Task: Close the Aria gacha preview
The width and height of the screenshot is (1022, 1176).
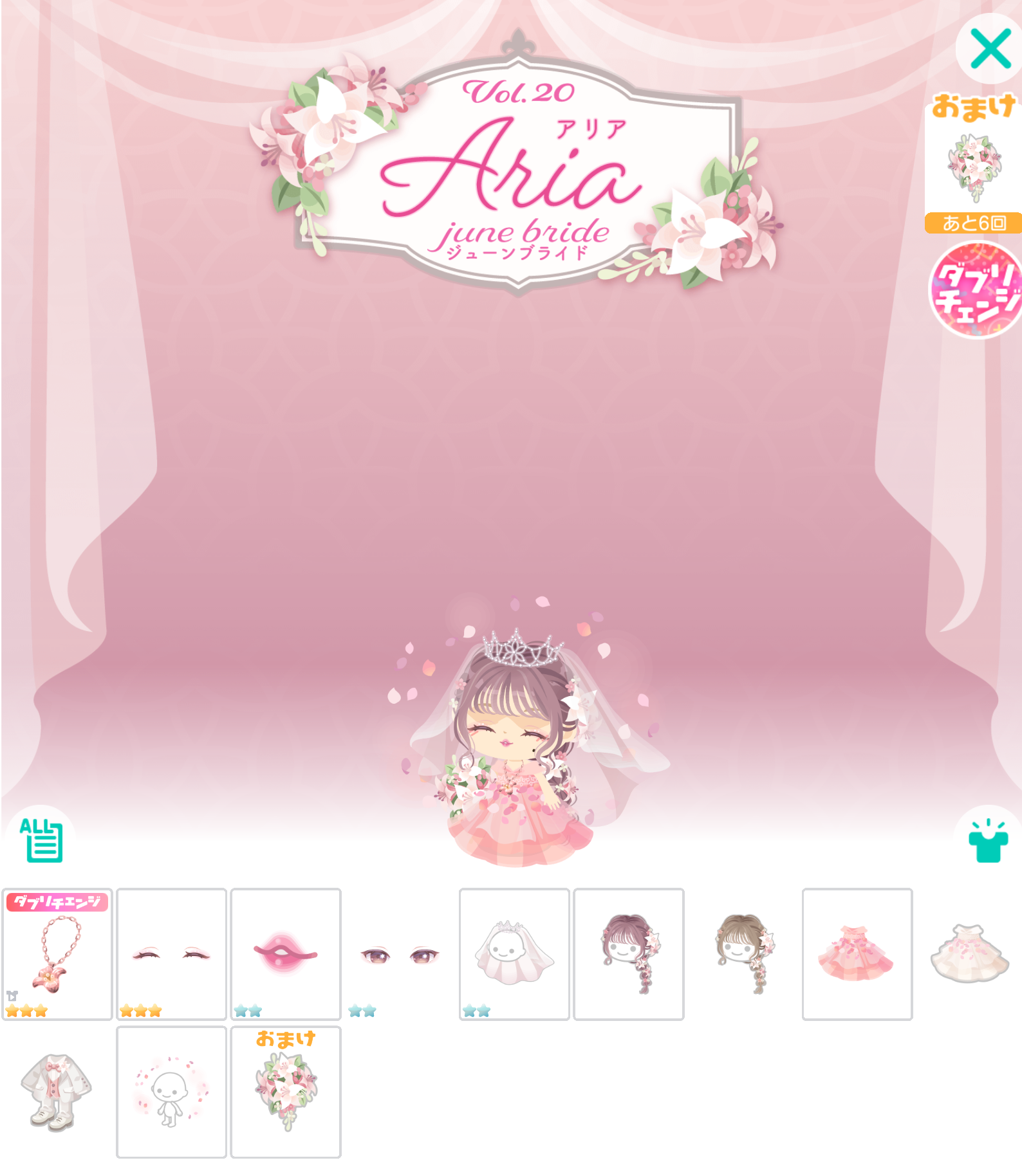Action: click(x=990, y=49)
